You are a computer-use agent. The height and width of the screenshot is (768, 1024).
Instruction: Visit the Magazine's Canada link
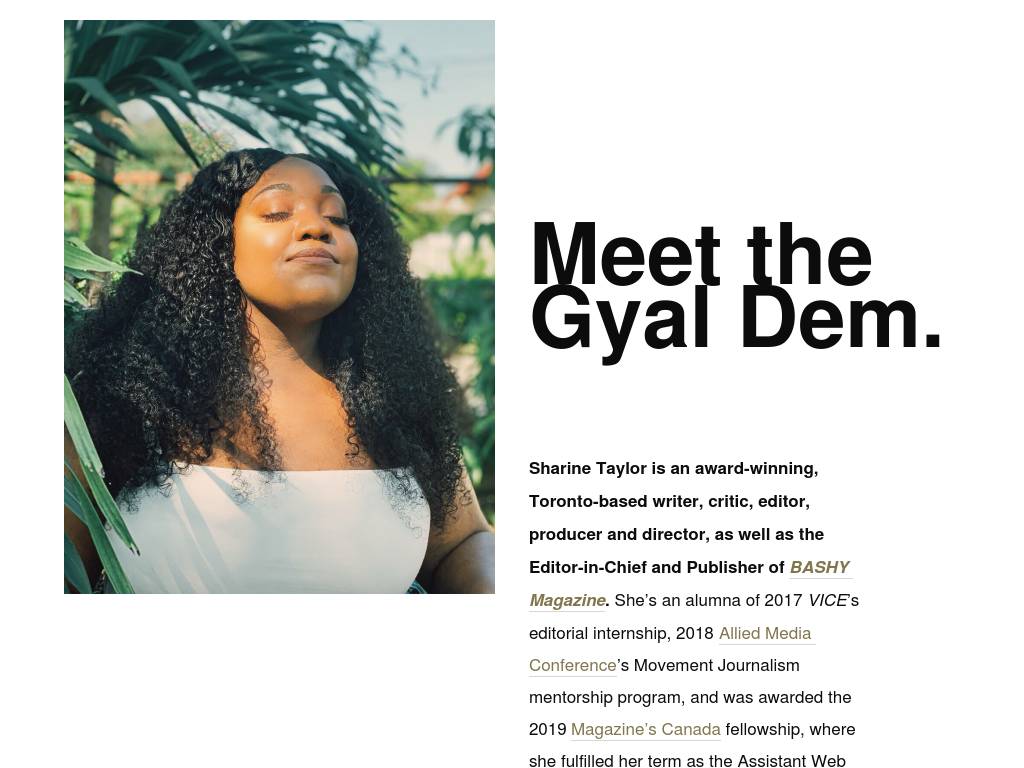[x=645, y=729]
